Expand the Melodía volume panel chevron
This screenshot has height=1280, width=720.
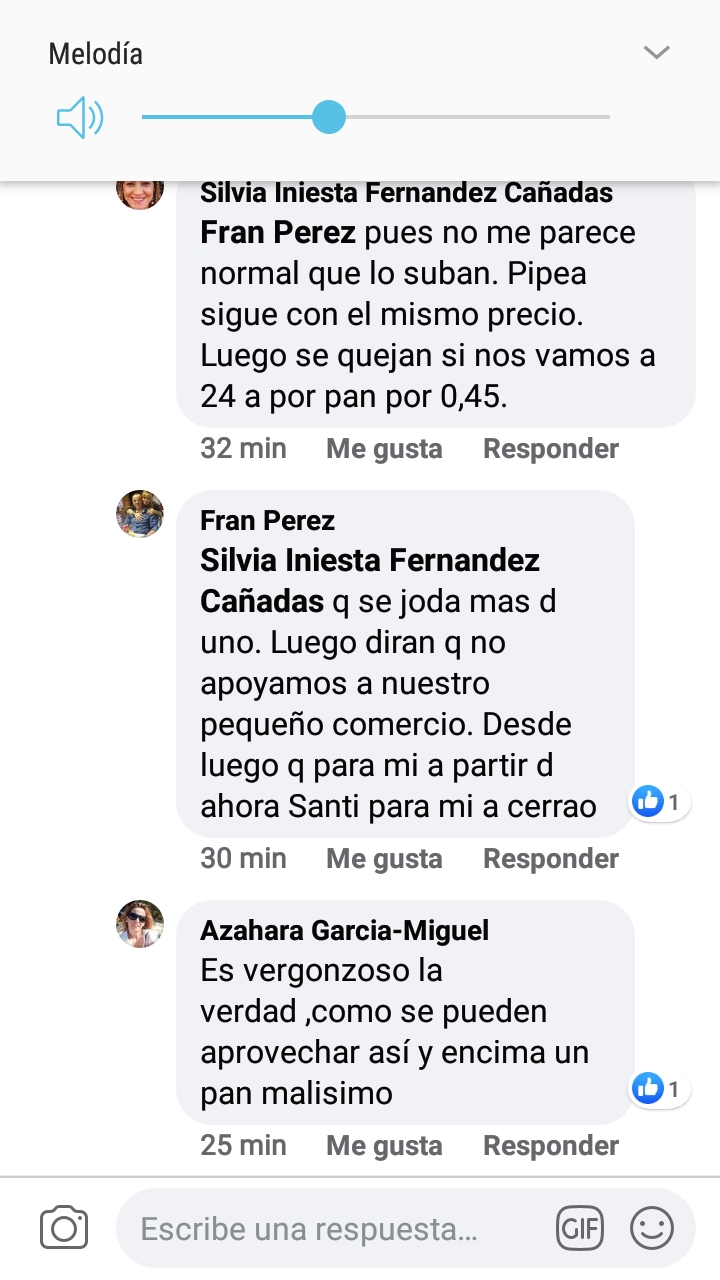[656, 53]
